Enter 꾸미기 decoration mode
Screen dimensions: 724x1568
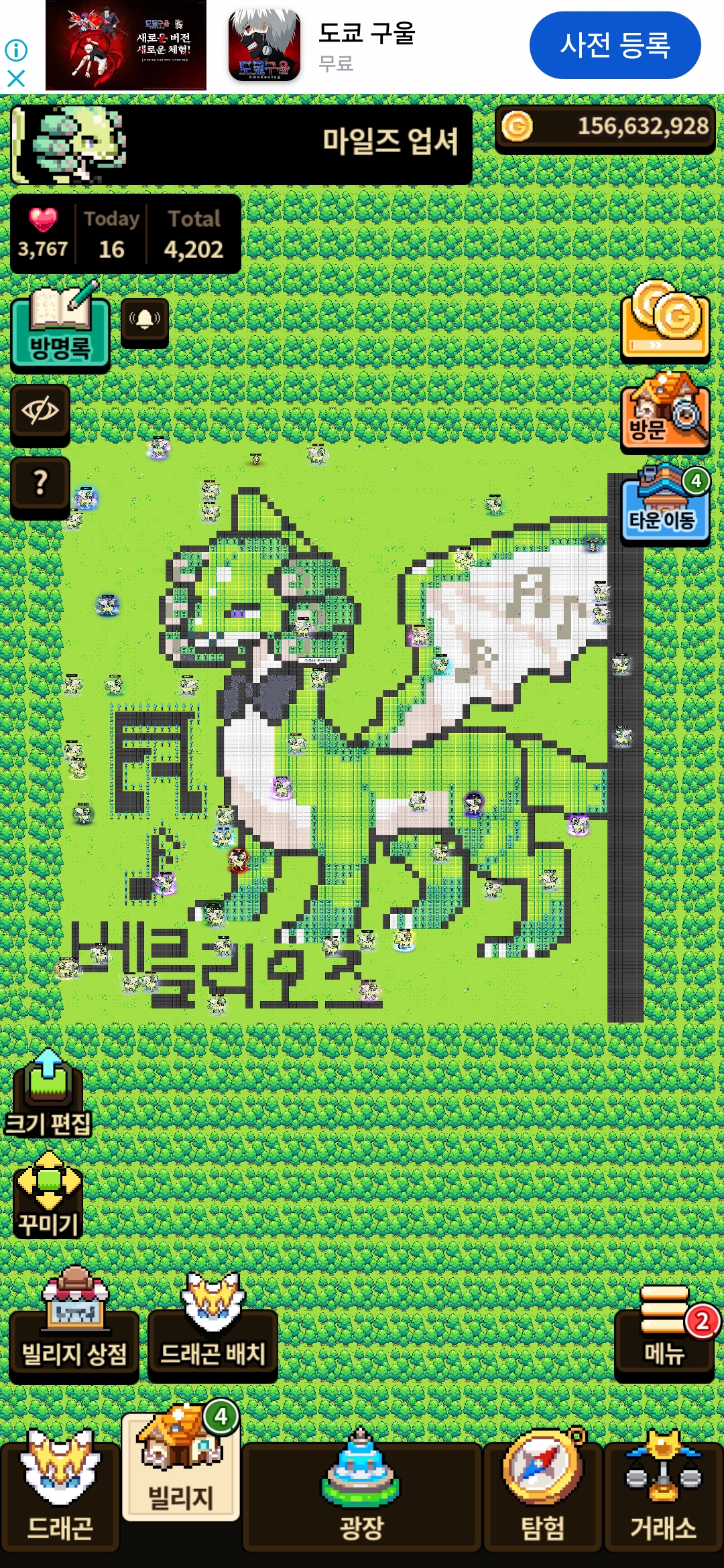click(48, 1195)
